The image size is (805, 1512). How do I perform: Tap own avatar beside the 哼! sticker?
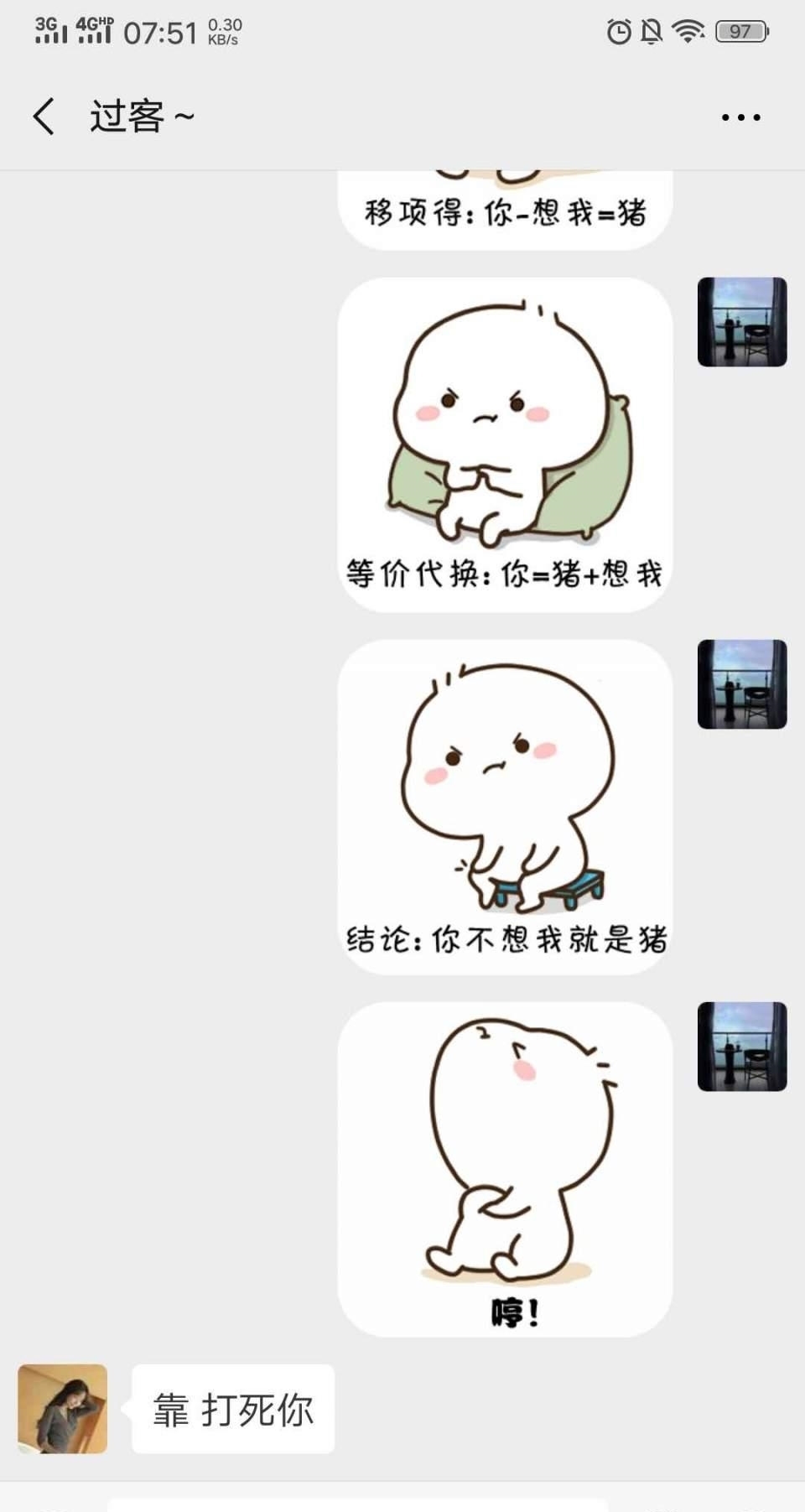click(742, 1047)
